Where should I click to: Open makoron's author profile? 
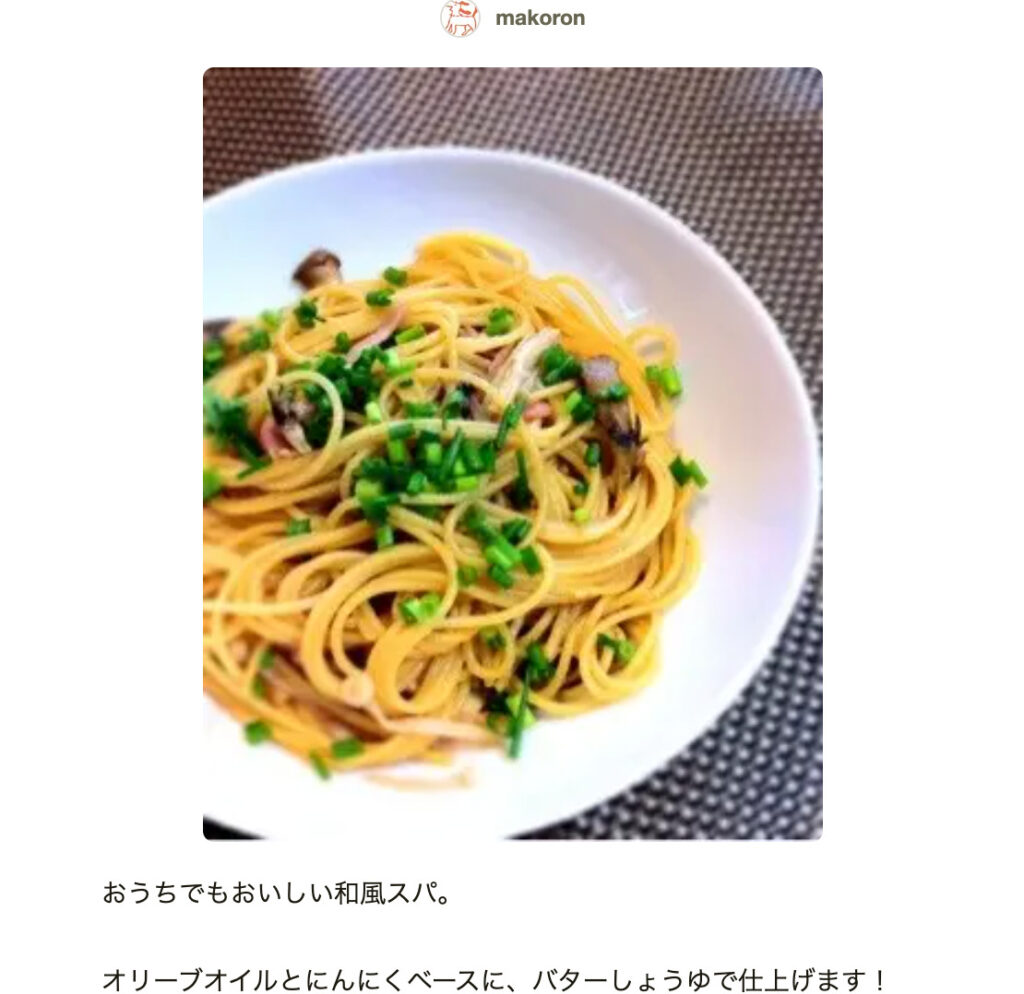(x=539, y=19)
